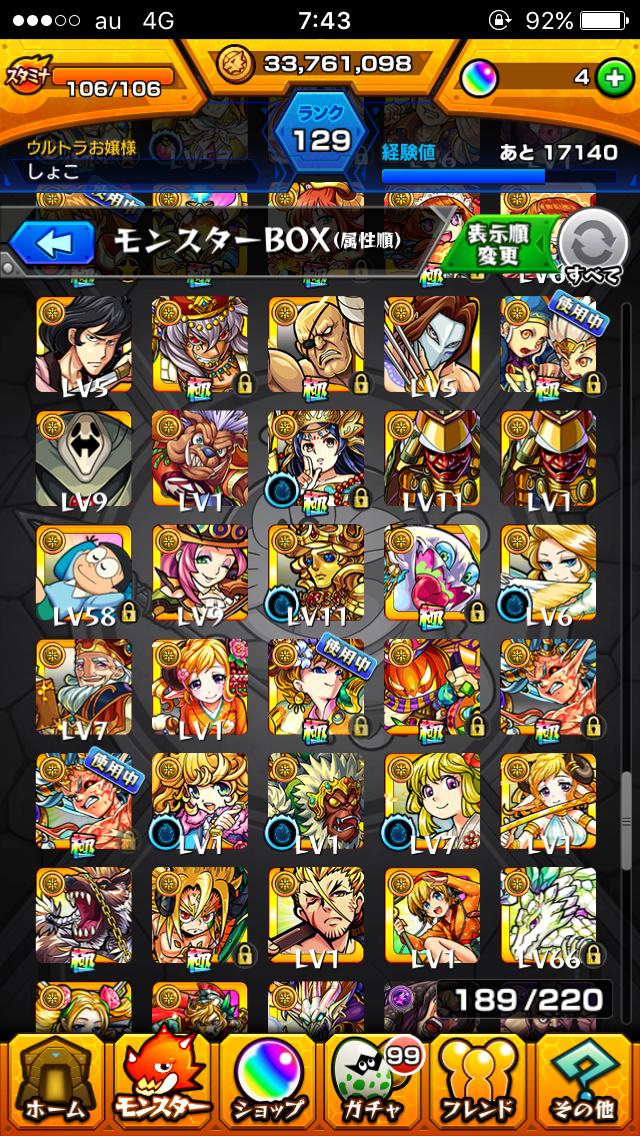Select the LV58 blue-cap monster
The width and height of the screenshot is (640, 1136).
tap(83, 573)
